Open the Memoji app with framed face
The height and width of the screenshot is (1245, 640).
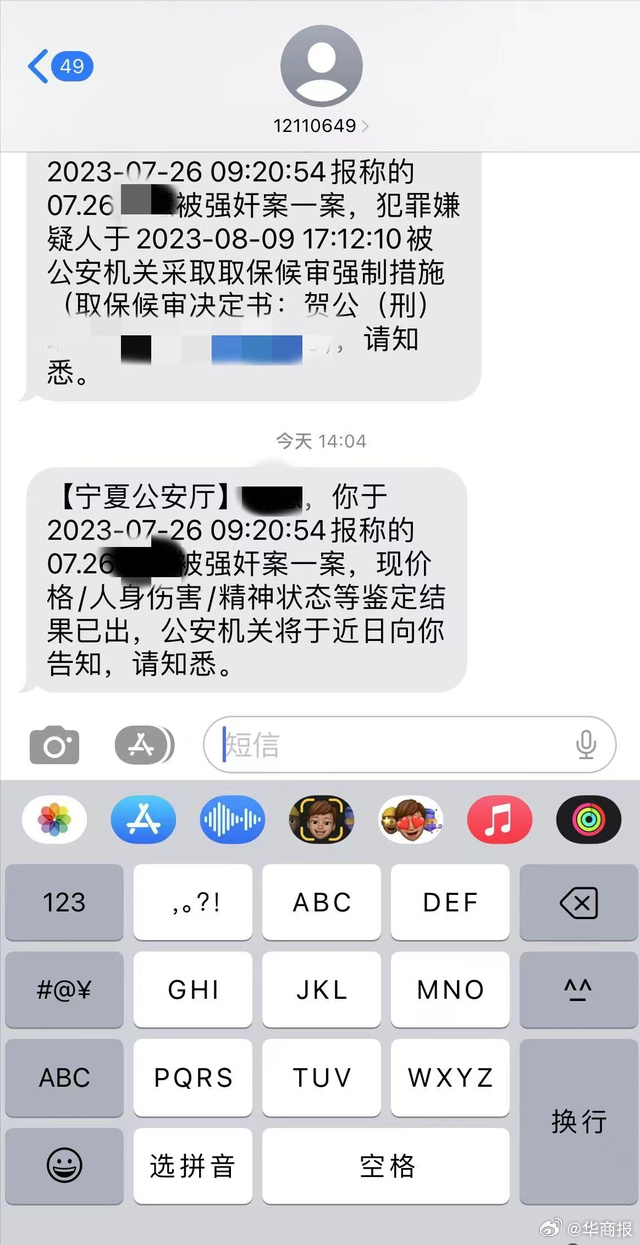click(x=321, y=821)
